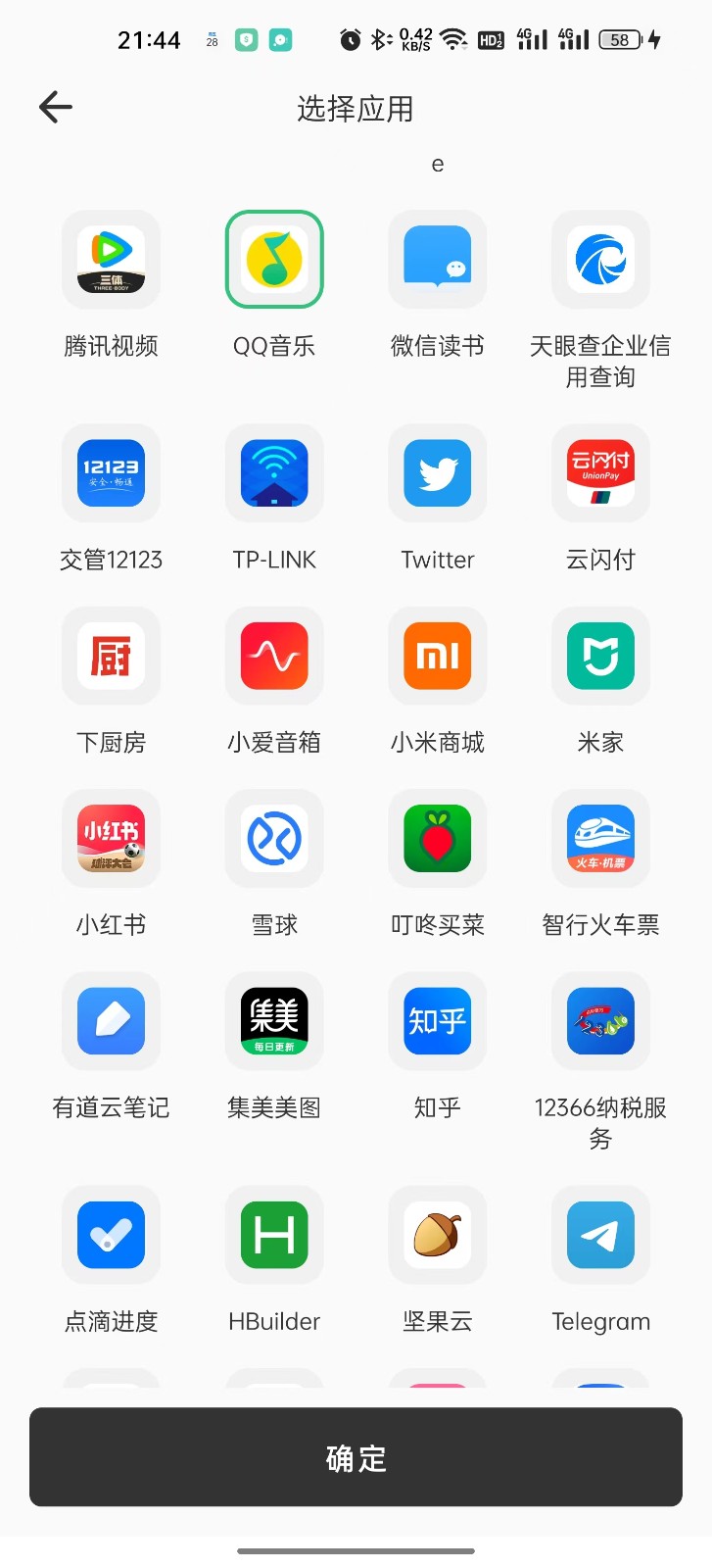Select the 小爱音箱 speaker app
The image size is (712, 1568).
[x=274, y=657]
